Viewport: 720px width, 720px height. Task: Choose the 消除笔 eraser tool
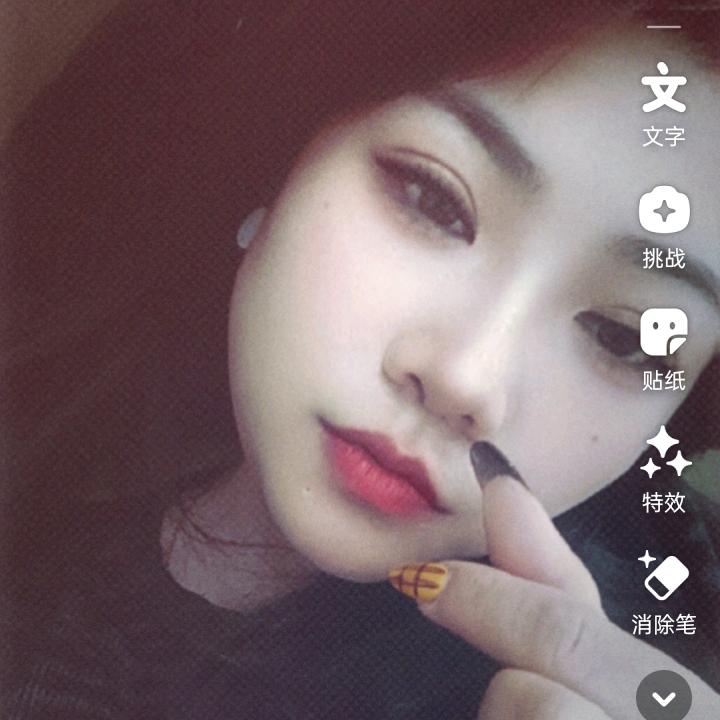664,593
